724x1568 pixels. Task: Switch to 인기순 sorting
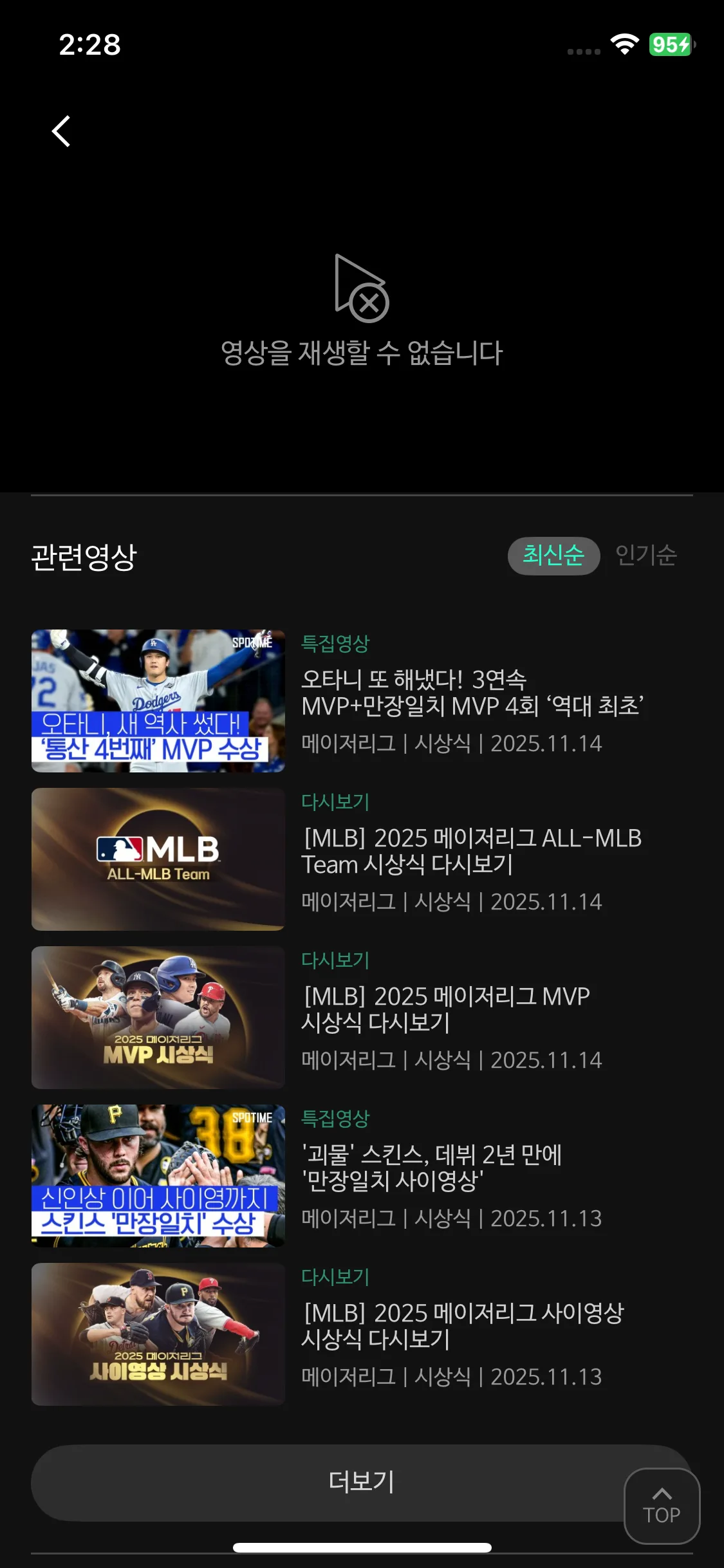click(x=646, y=555)
